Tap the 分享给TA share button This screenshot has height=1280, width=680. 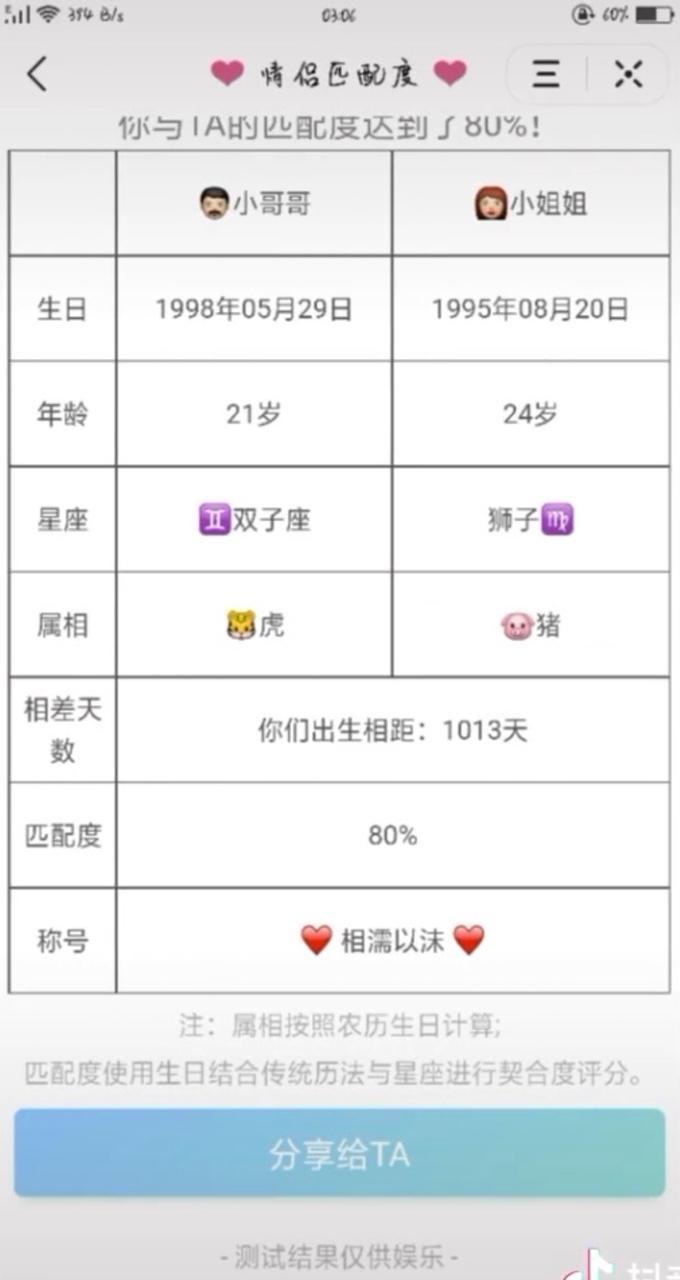pyautogui.click(x=339, y=1153)
